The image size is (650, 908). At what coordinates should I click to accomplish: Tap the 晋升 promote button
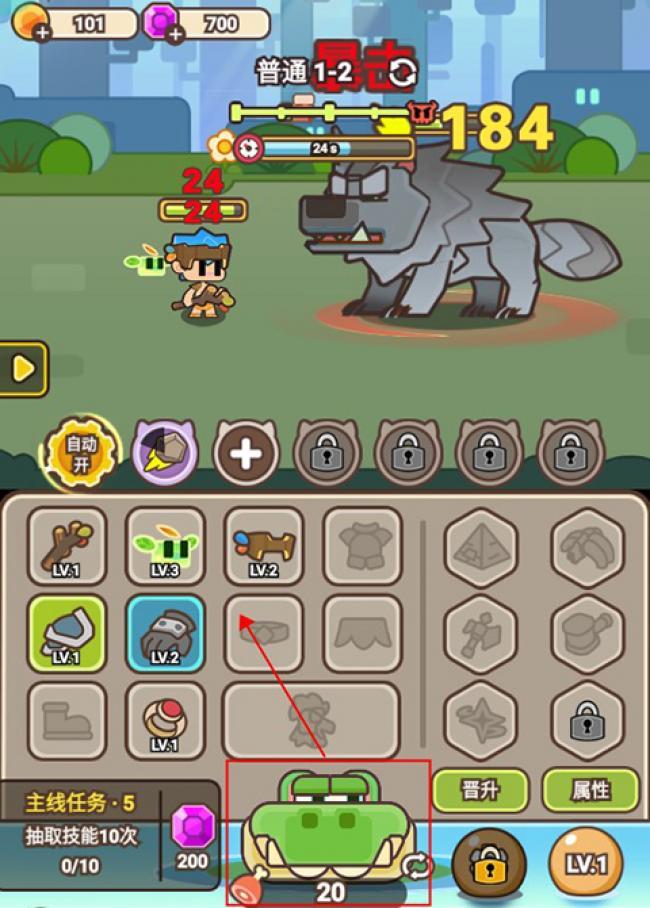481,790
